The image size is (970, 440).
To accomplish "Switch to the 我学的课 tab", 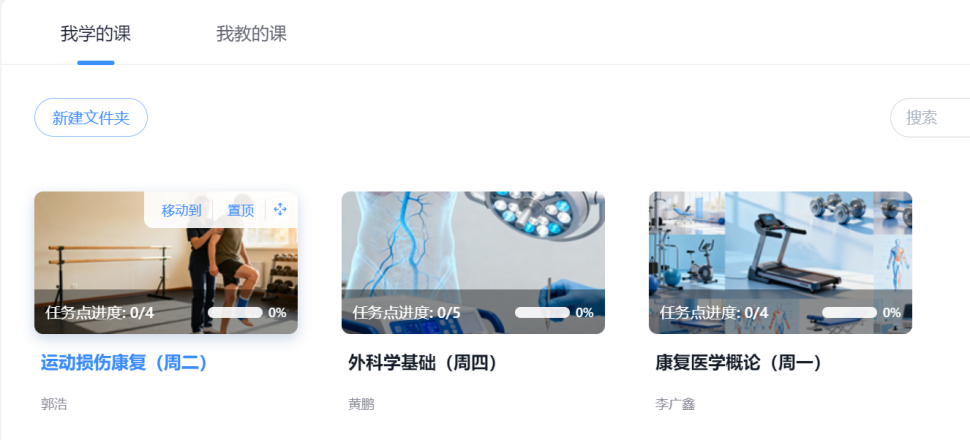I will pyautogui.click(x=95, y=34).
